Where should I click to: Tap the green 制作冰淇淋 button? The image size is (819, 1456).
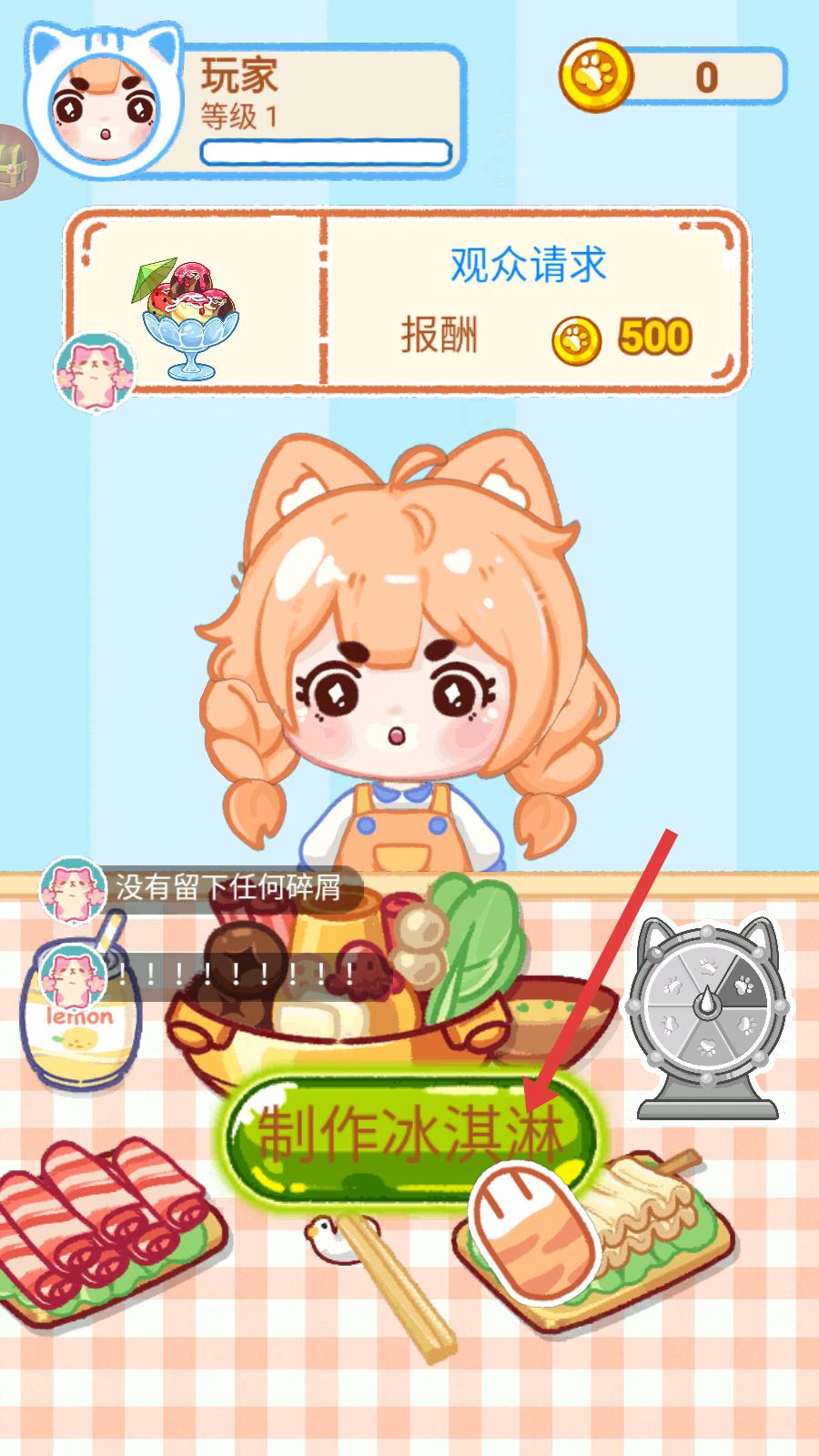pyautogui.click(x=411, y=1134)
